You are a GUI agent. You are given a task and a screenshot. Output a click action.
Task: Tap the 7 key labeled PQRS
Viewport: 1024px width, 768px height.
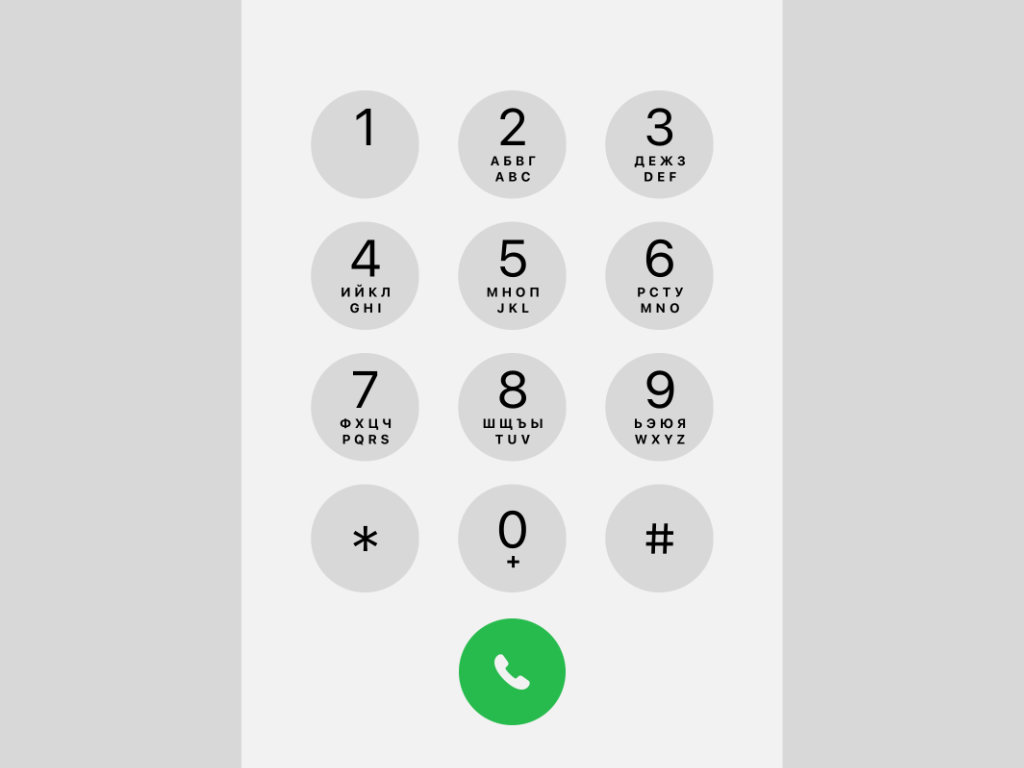365,407
